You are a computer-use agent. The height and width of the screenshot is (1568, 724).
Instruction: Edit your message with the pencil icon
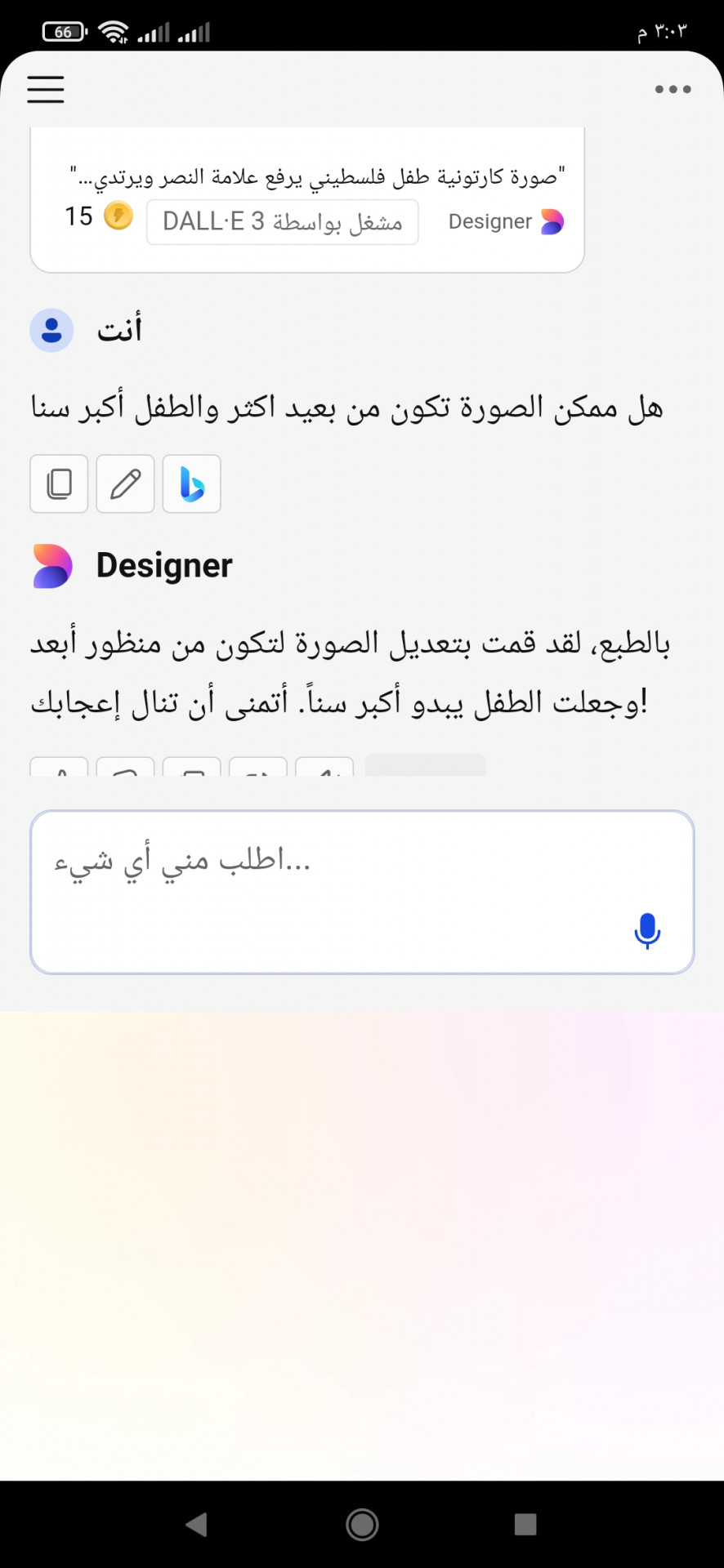[125, 483]
